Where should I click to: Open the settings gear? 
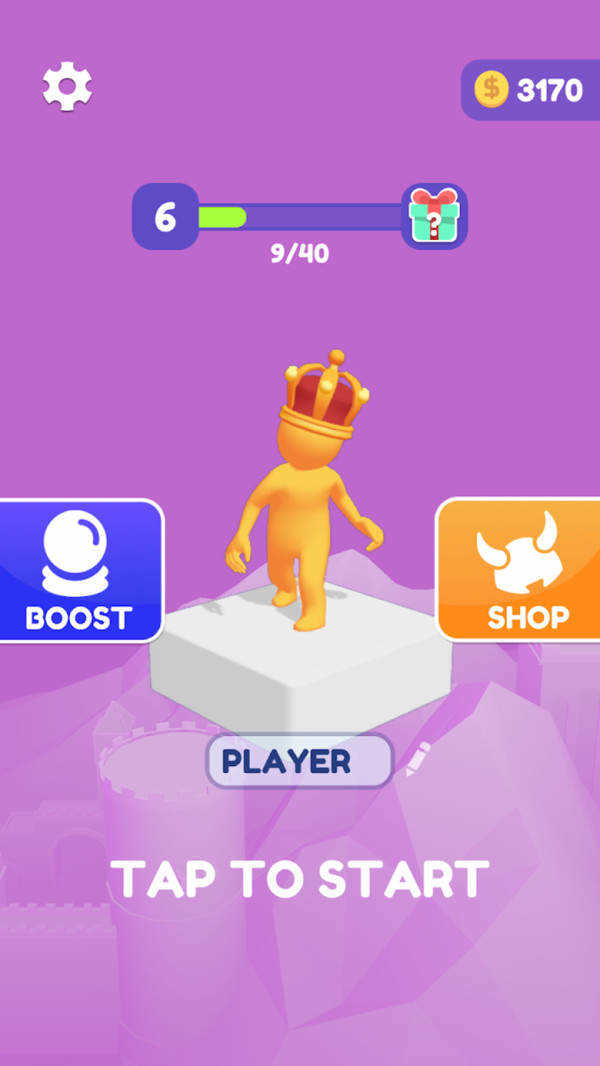click(67, 86)
